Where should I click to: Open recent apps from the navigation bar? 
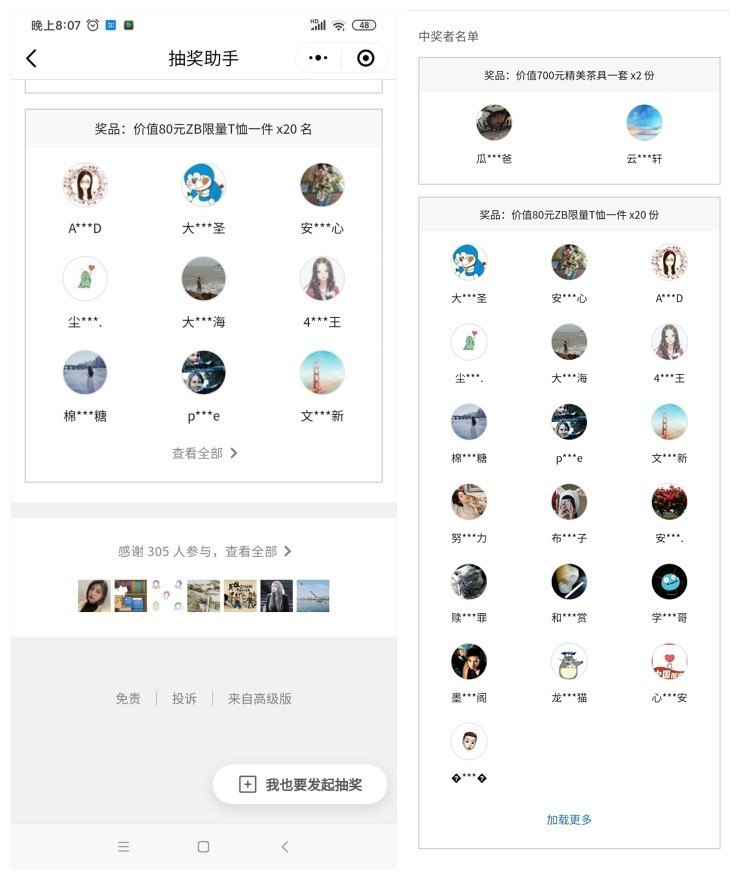(x=124, y=847)
